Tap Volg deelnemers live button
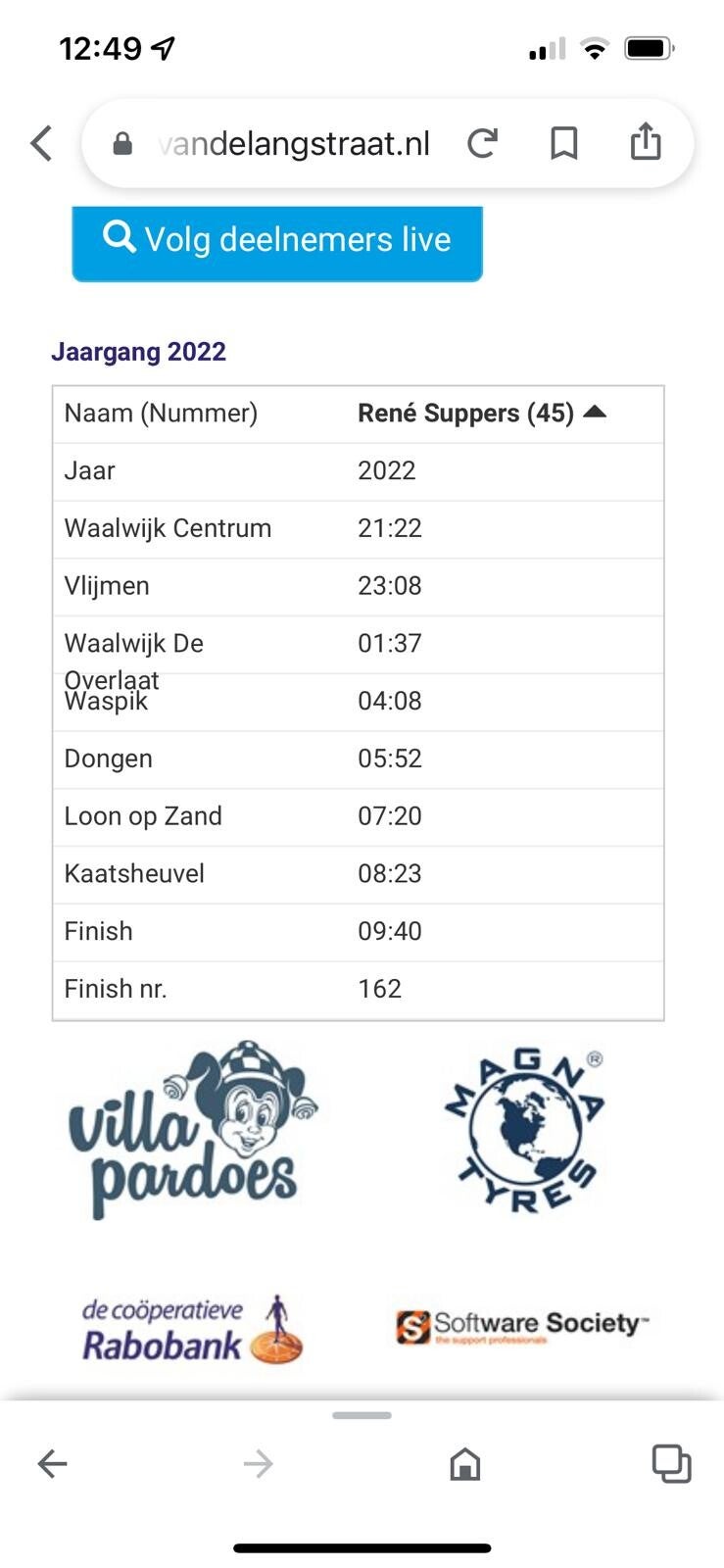This screenshot has height=1568, width=724. pos(277,240)
